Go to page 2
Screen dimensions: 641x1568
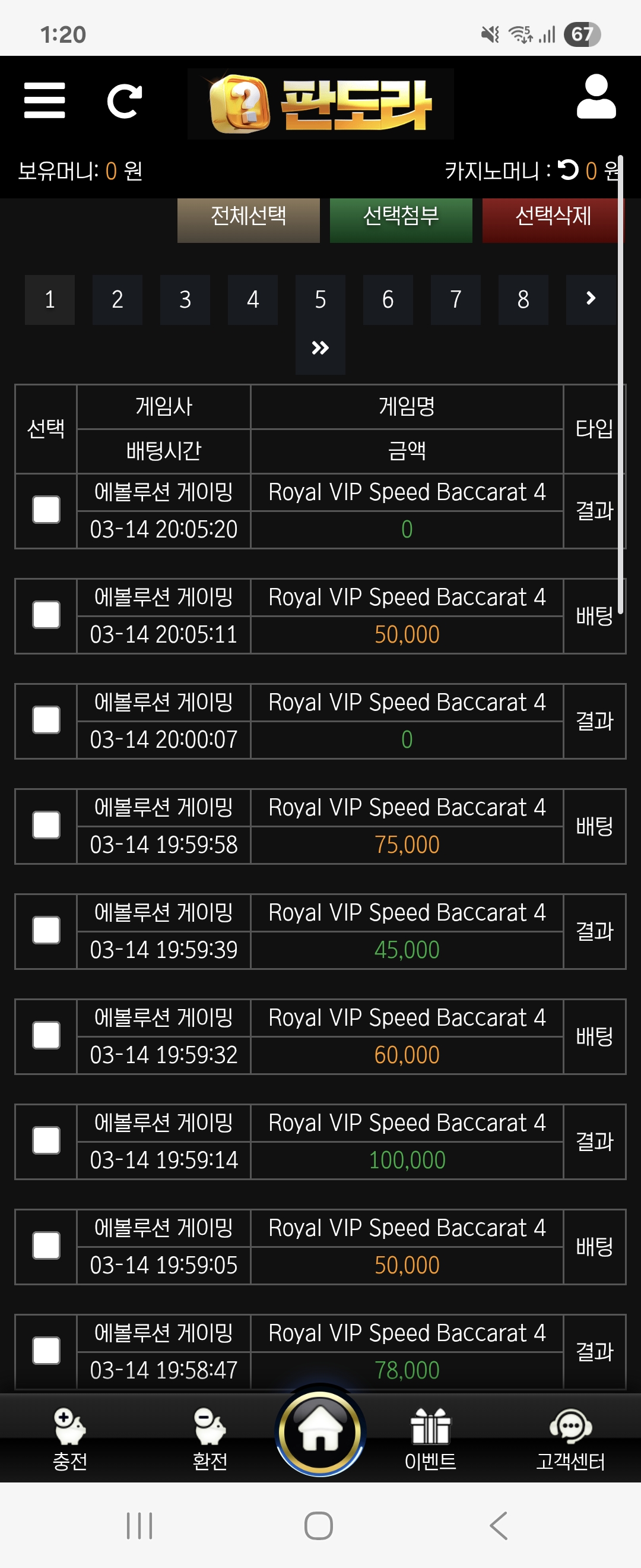118,299
